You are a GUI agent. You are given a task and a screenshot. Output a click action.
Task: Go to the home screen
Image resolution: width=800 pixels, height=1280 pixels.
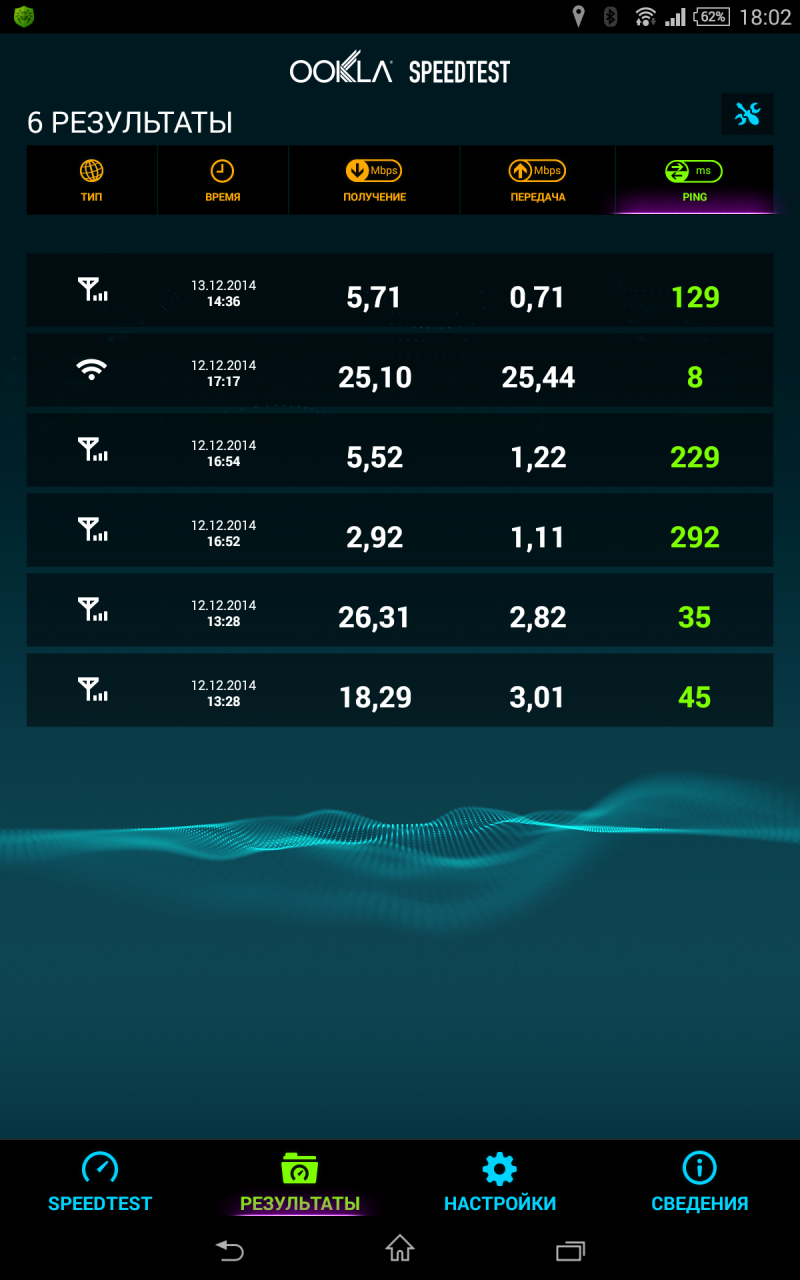(x=400, y=1248)
